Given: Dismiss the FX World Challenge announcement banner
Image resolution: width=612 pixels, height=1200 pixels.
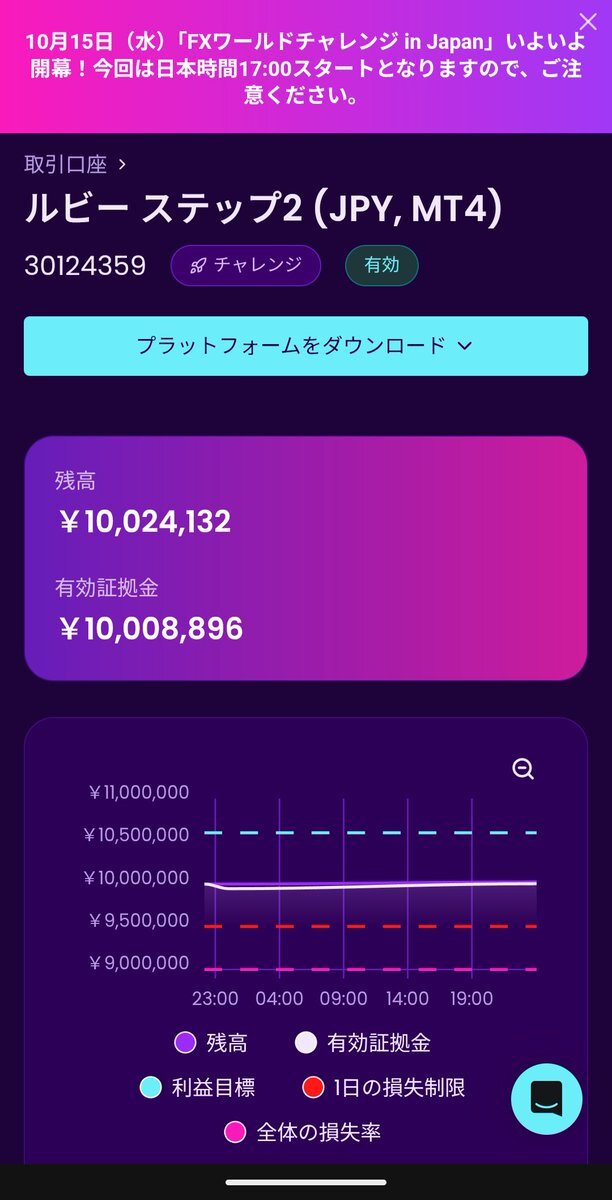Looking at the screenshot, I should 588,21.
